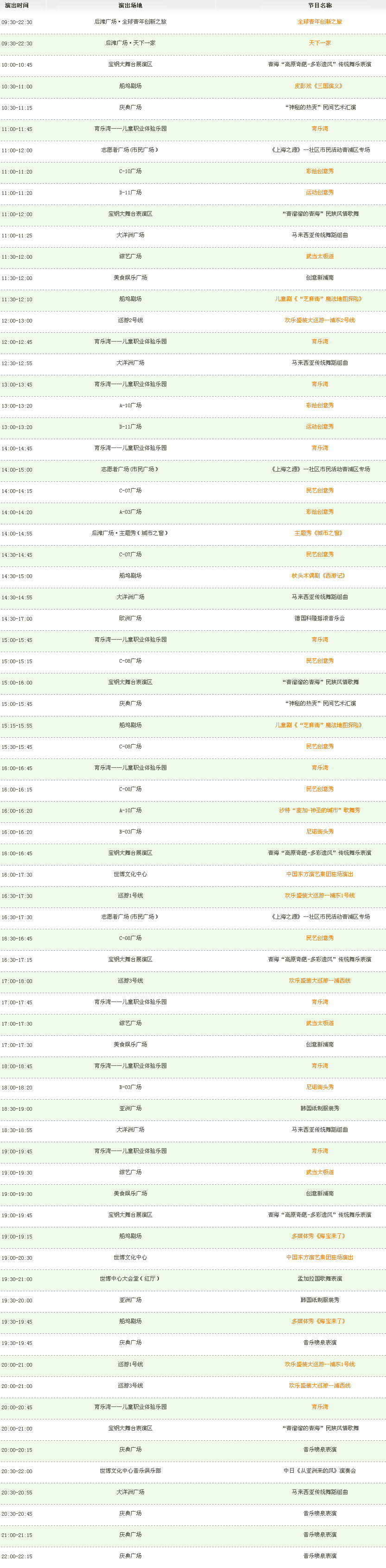Image resolution: width=386 pixels, height=1568 pixels.
Task: Open 育乐湾 link at 11:00-11:45
Action: (x=320, y=129)
